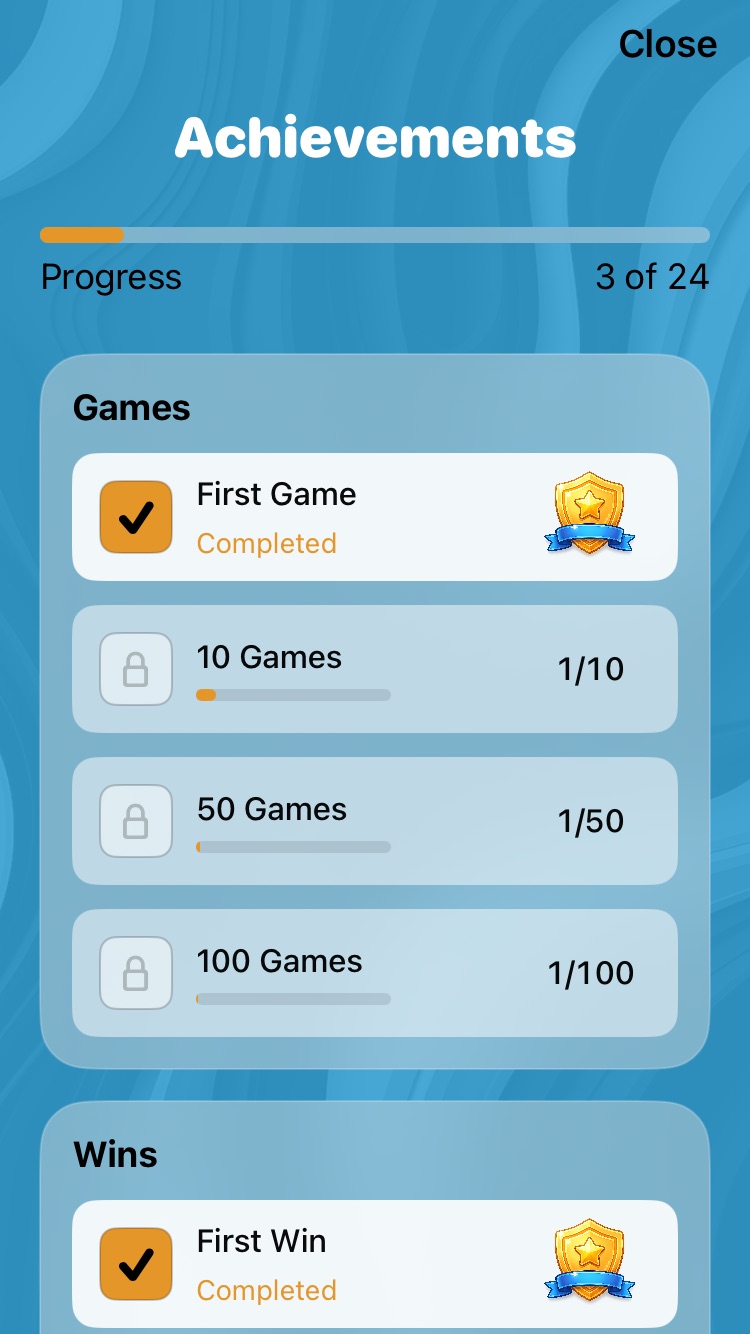Viewport: 750px width, 1334px height.
Task: Click the lock icon on 10 Games
Action: tap(135, 668)
